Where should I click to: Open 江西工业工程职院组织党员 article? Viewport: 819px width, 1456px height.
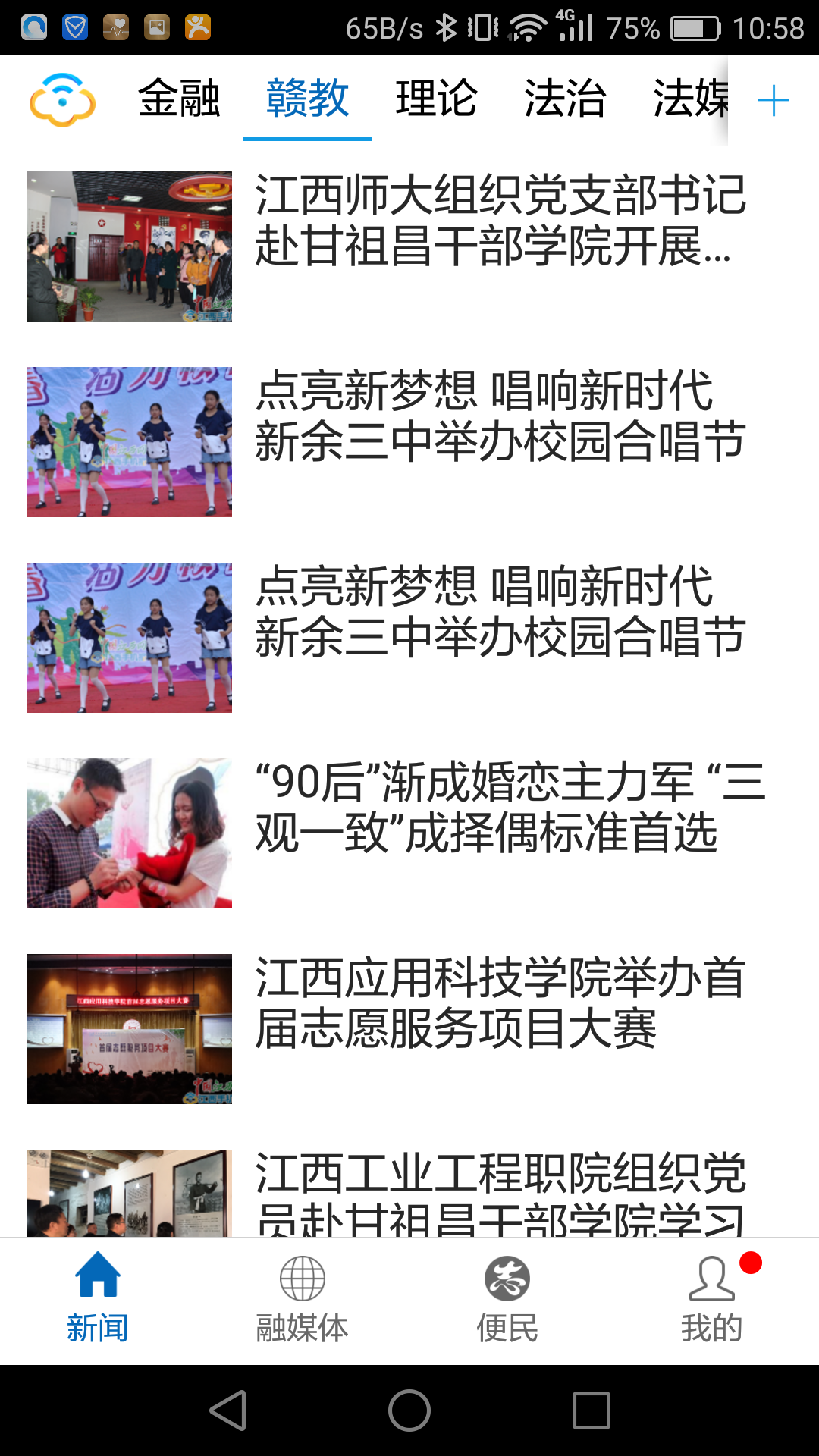point(409,1192)
